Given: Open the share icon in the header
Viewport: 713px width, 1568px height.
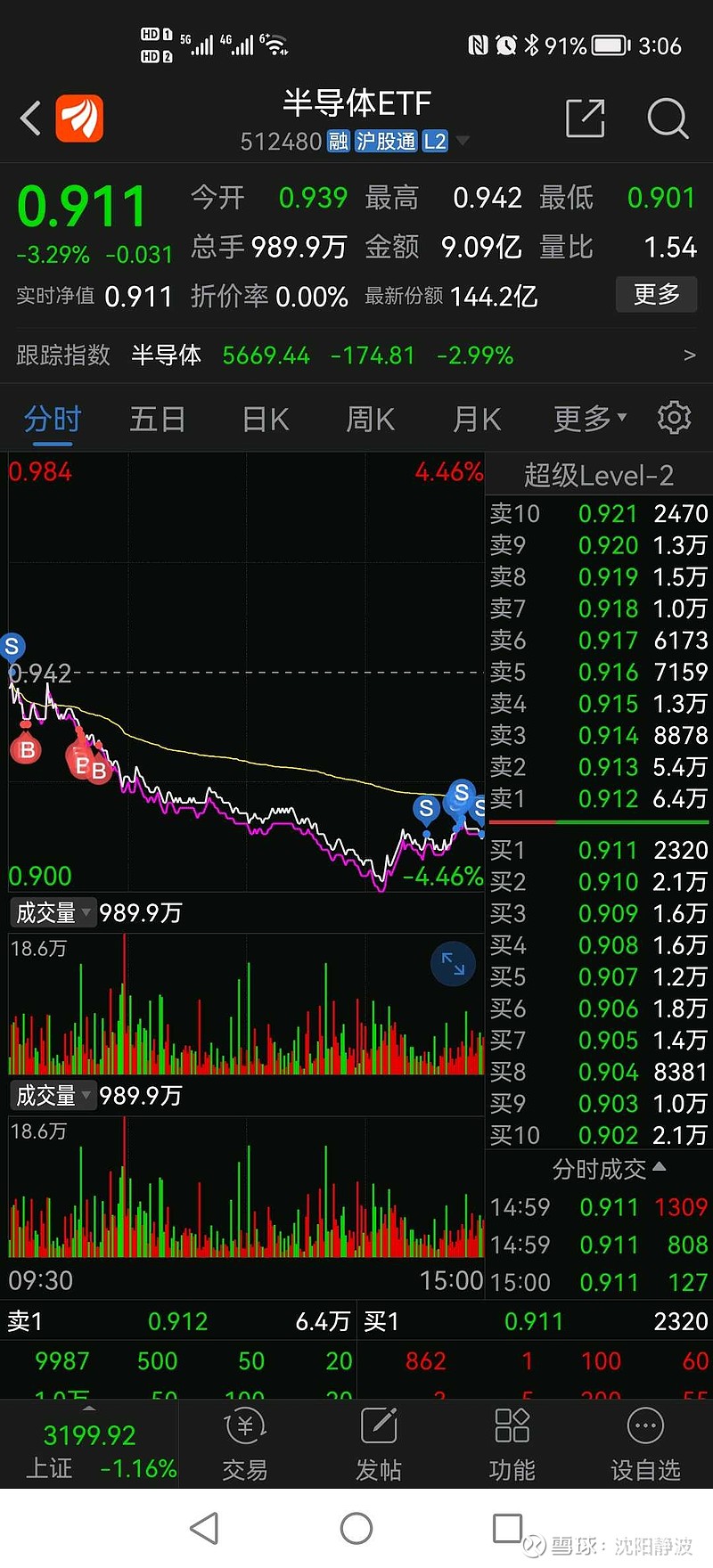Looking at the screenshot, I should 586,118.
